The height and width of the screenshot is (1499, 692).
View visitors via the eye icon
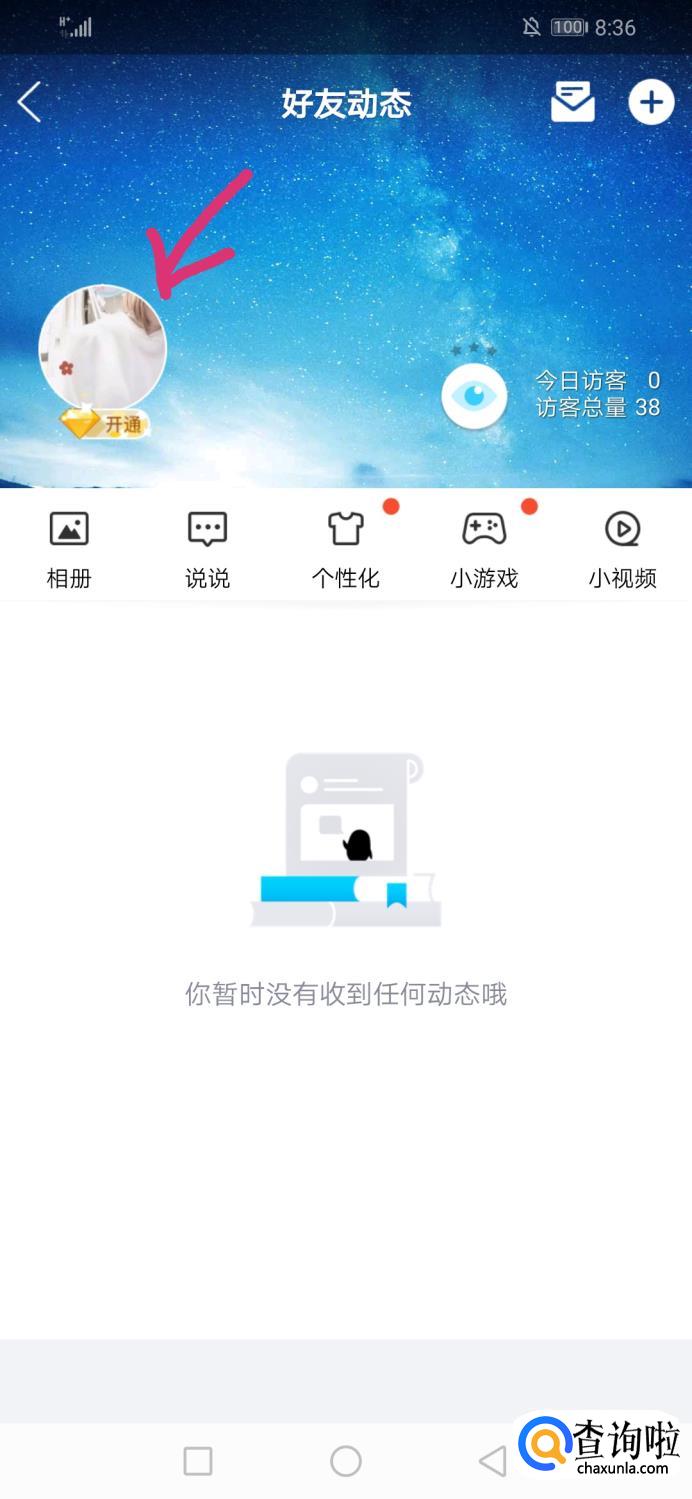point(474,396)
